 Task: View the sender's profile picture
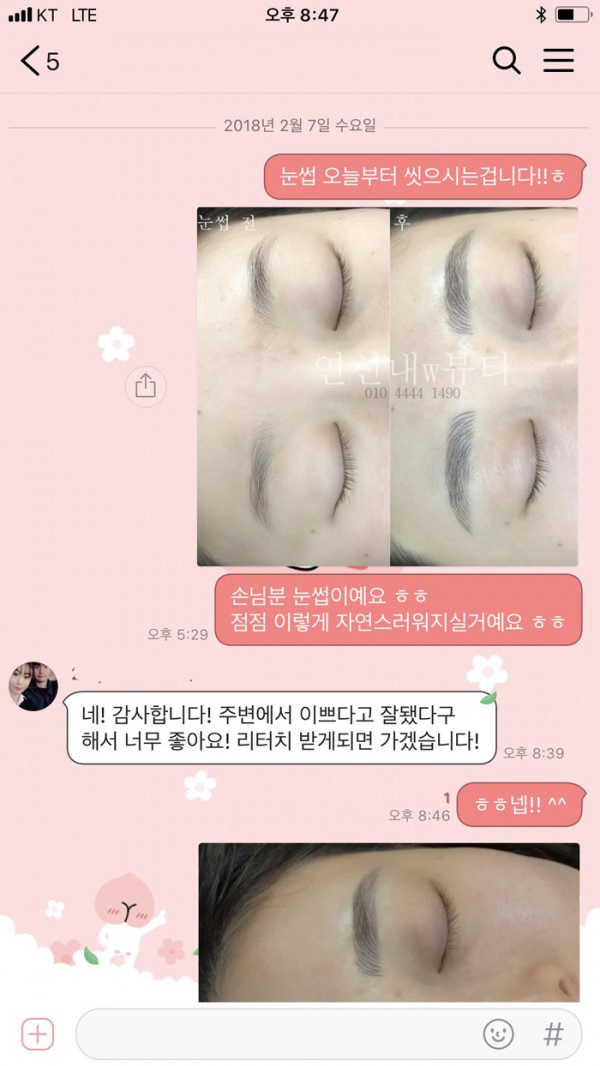34,686
